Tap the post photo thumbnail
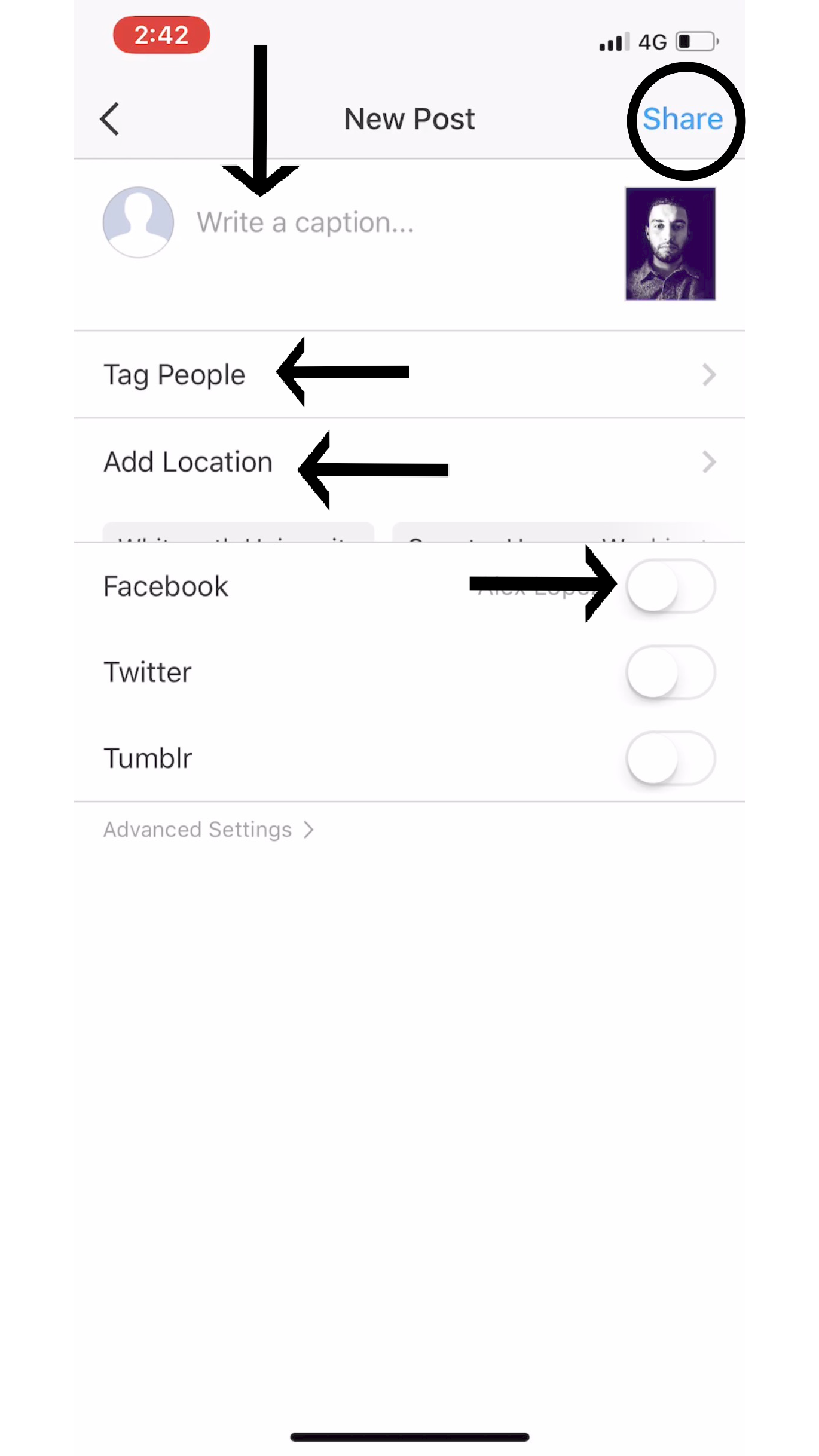This screenshot has height=1456, width=819. 670,244
